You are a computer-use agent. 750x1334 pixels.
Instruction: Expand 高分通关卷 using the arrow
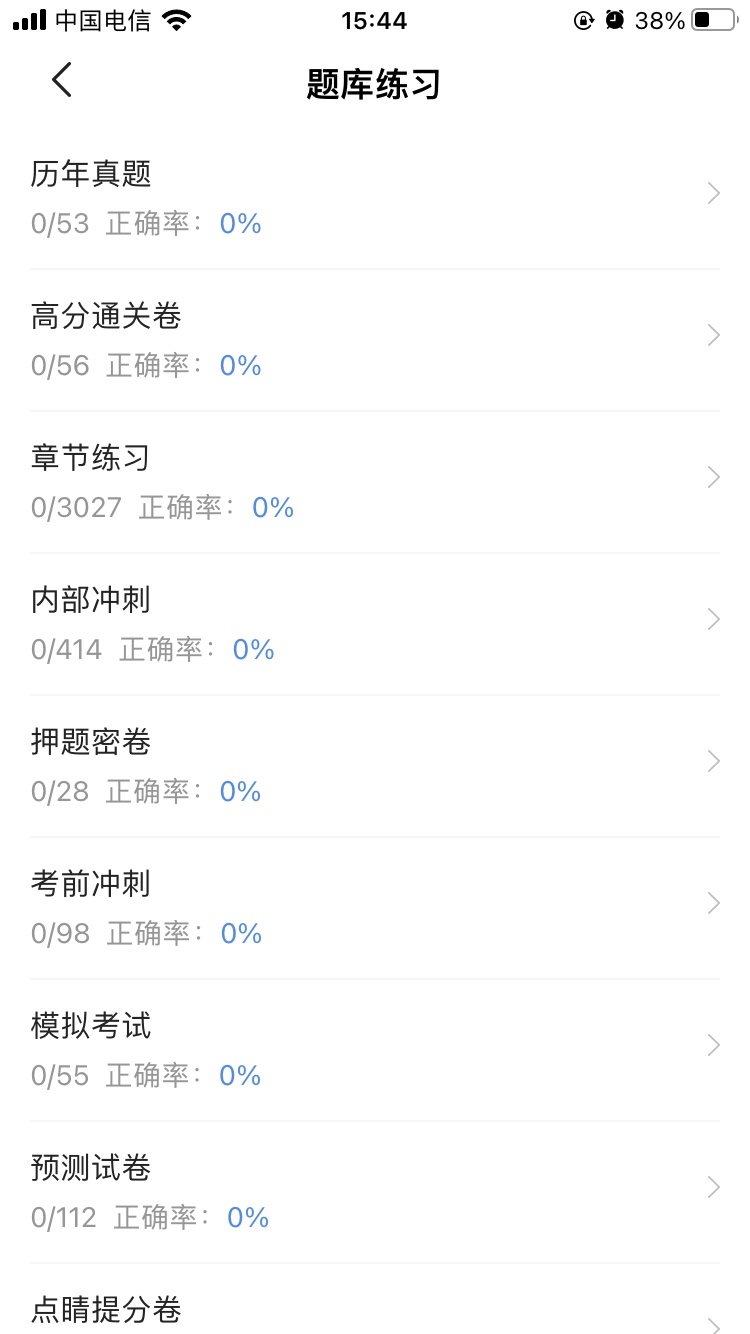click(713, 335)
